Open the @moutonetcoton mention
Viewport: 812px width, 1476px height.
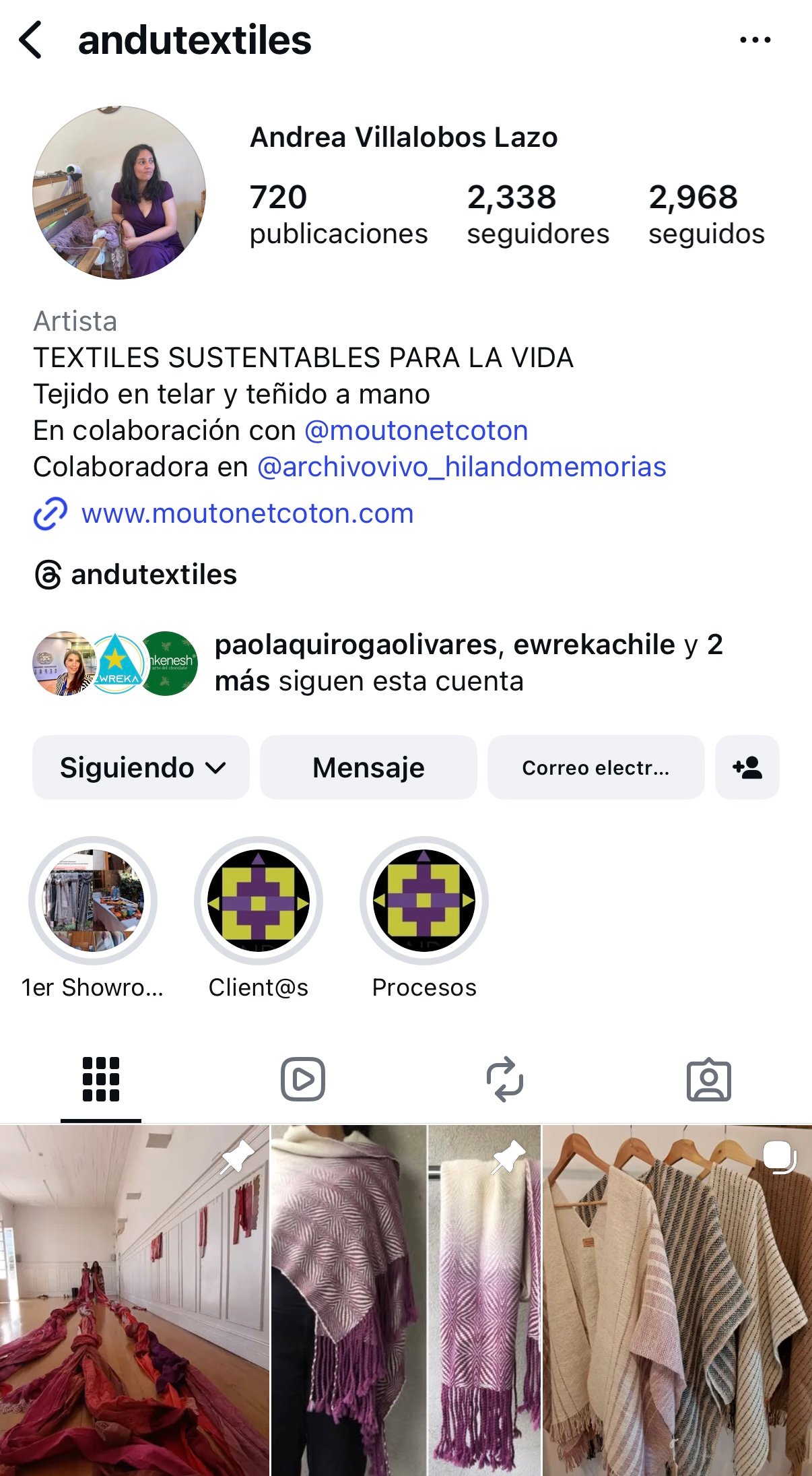(x=416, y=430)
